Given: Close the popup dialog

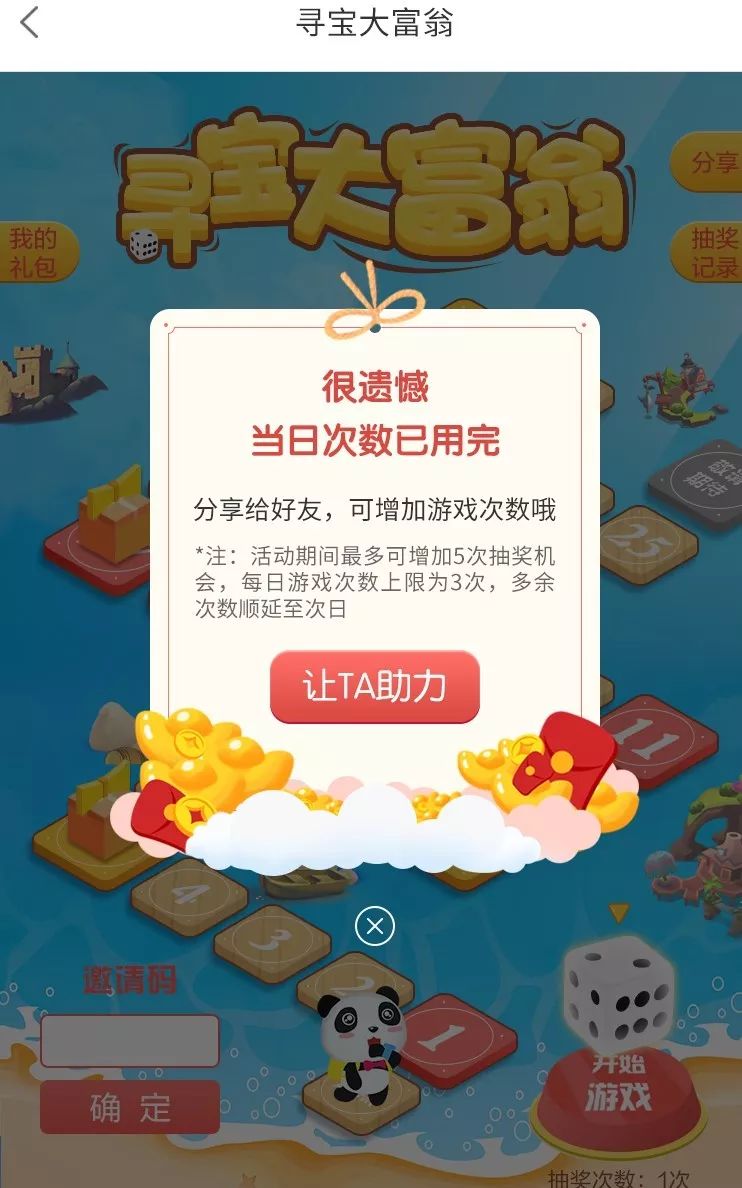Looking at the screenshot, I should (375, 926).
